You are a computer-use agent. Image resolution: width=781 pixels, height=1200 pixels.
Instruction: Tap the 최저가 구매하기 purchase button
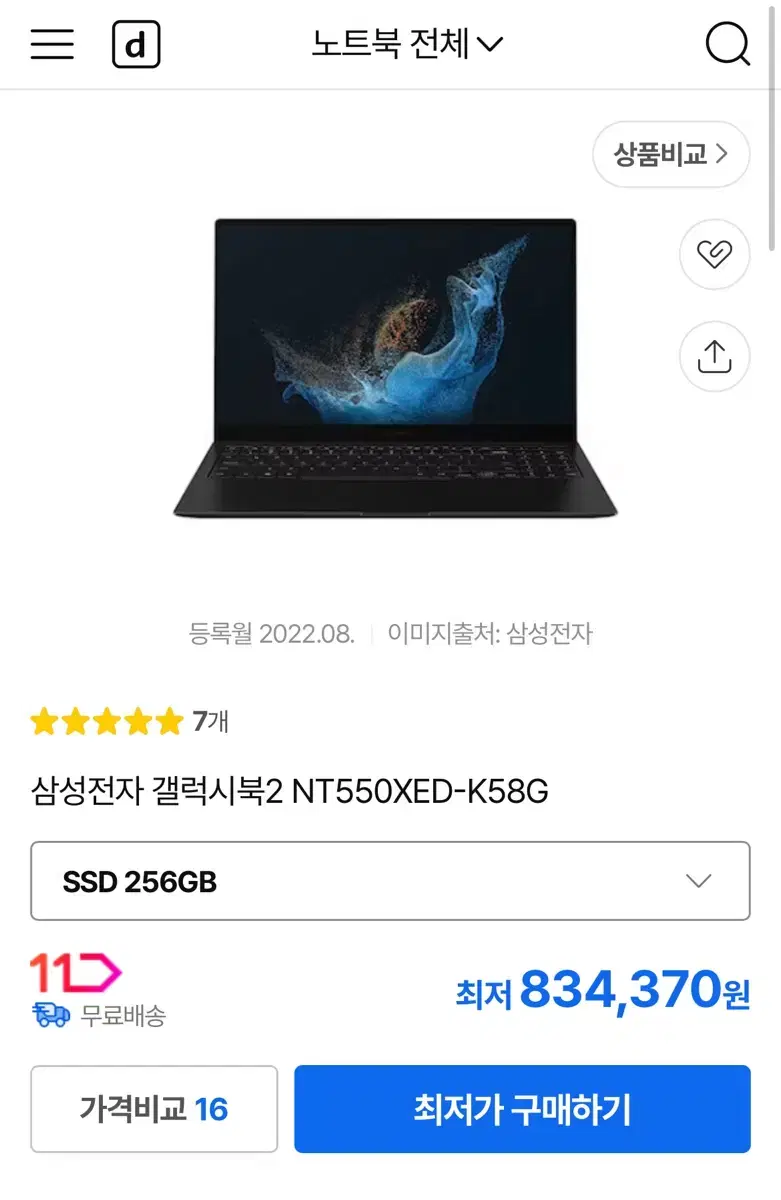pyautogui.click(x=521, y=1109)
